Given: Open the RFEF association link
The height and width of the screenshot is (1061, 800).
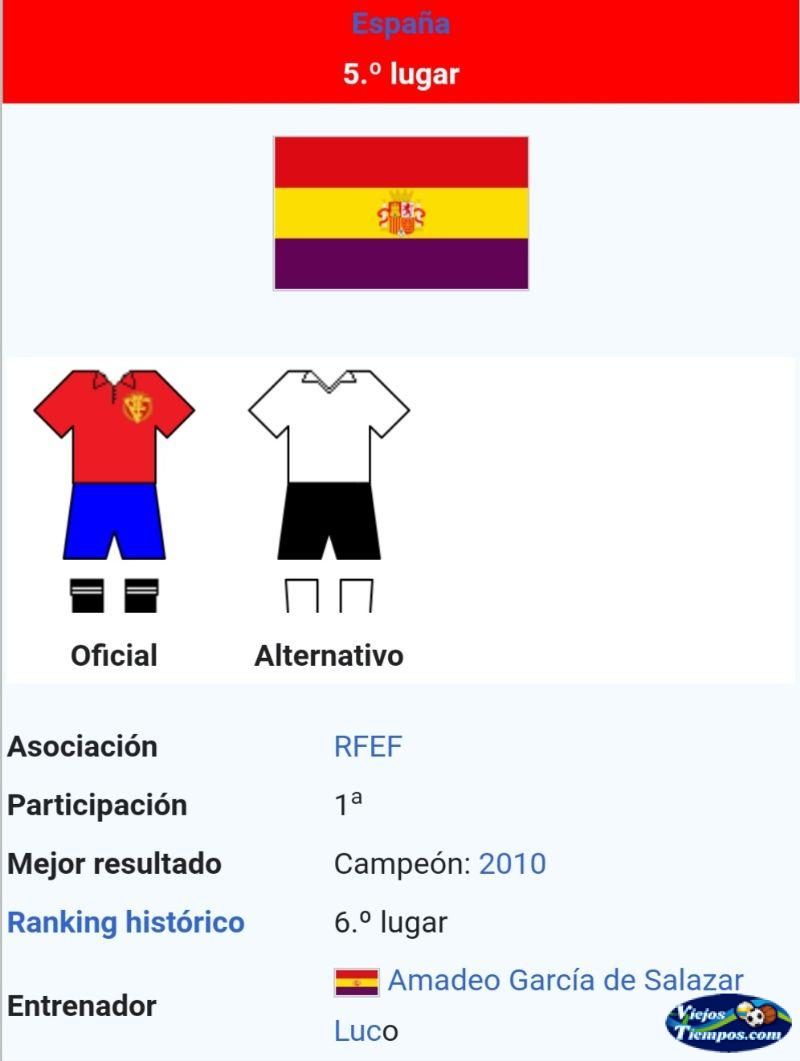Looking at the screenshot, I should point(367,747).
